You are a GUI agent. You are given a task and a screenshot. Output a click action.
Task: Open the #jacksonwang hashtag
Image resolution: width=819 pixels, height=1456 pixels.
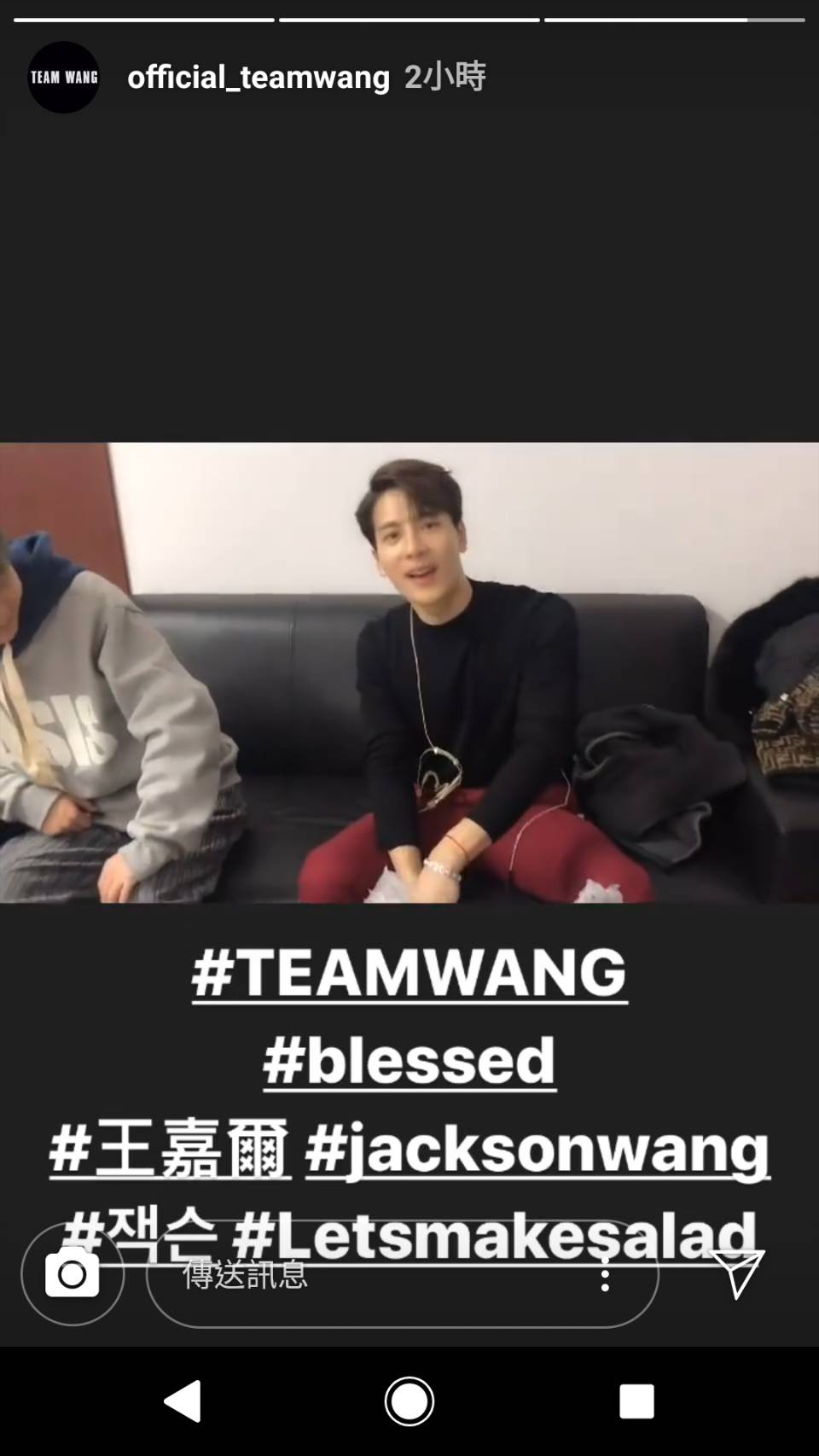click(537, 1150)
